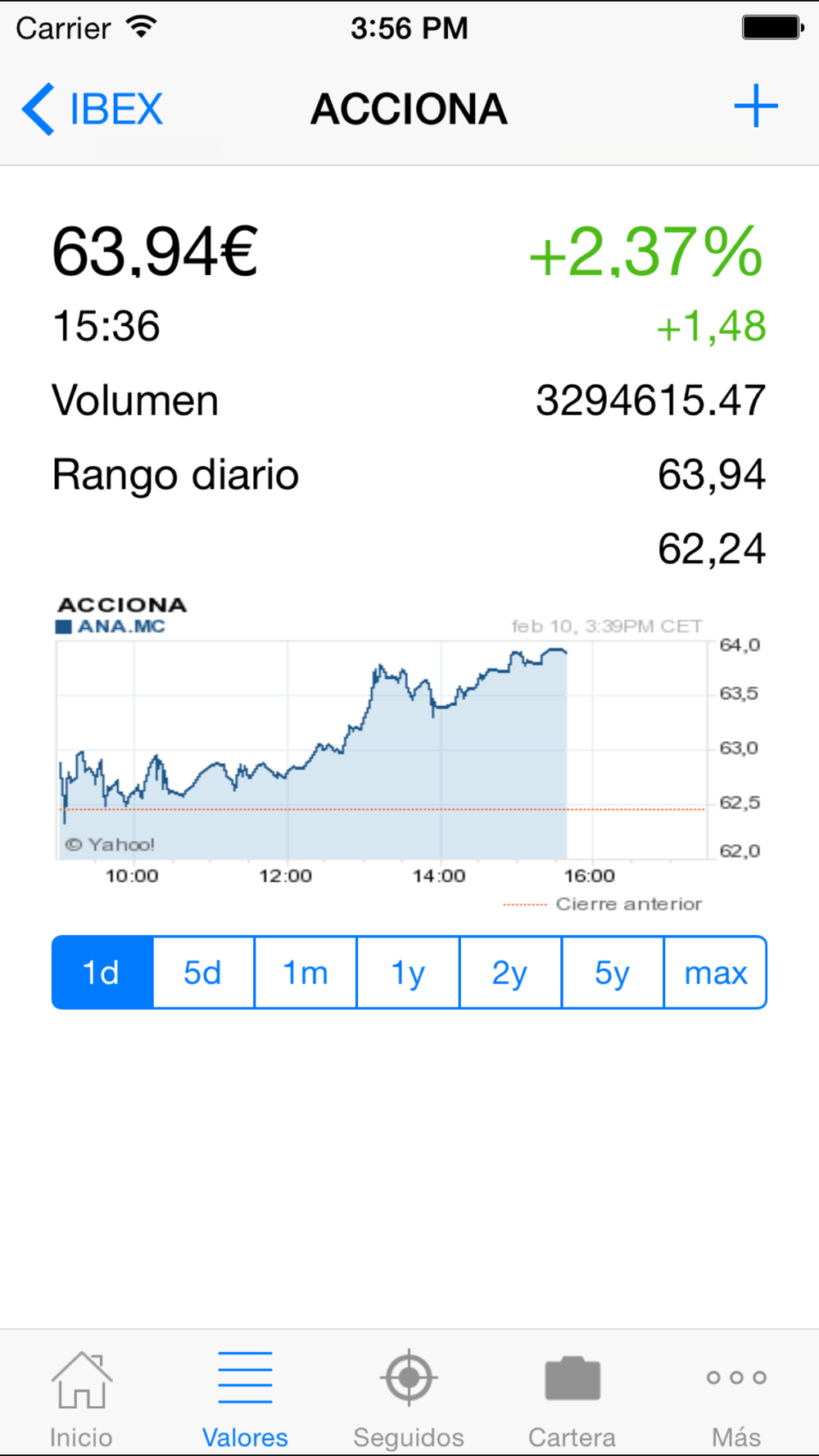This screenshot has height=1456, width=819.
Task: Go back to the IBEX list
Action: coord(93,109)
